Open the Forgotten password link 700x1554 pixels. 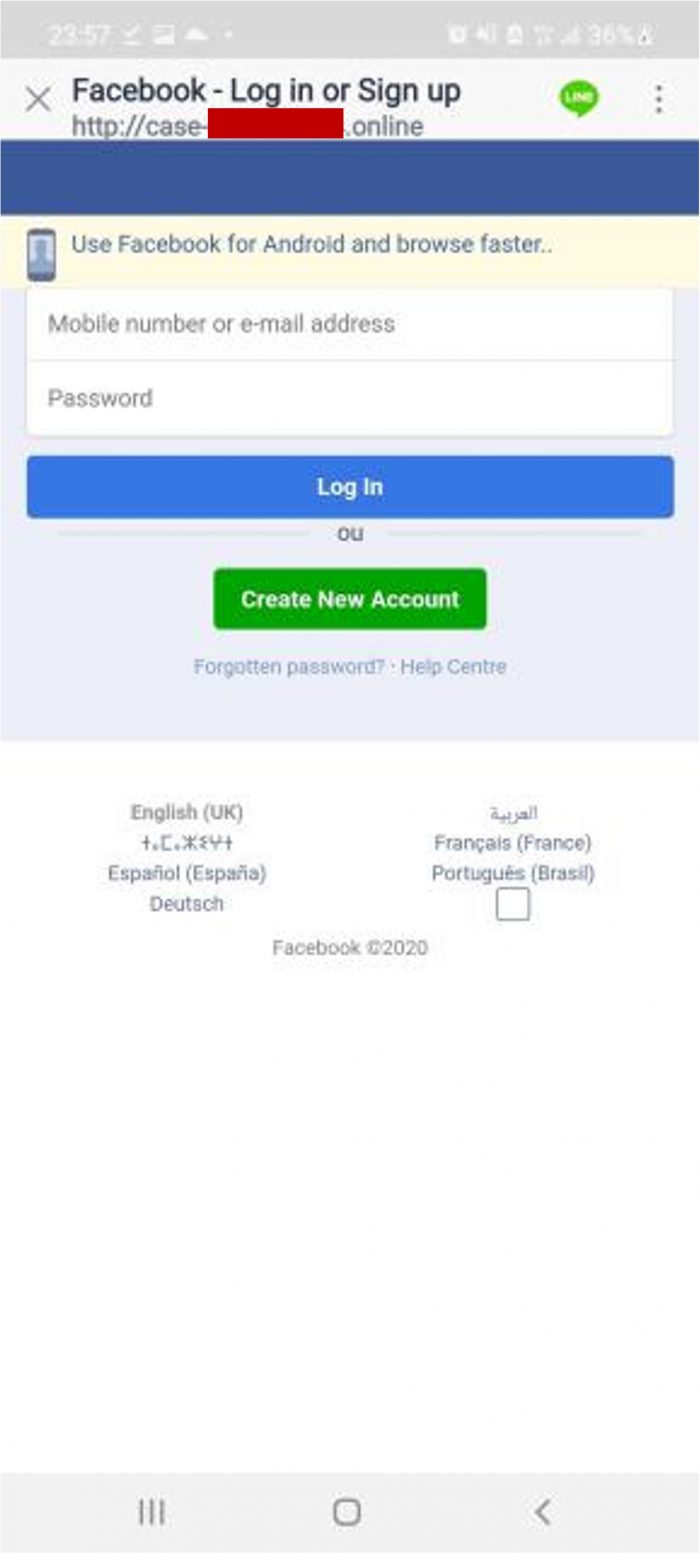click(x=289, y=667)
